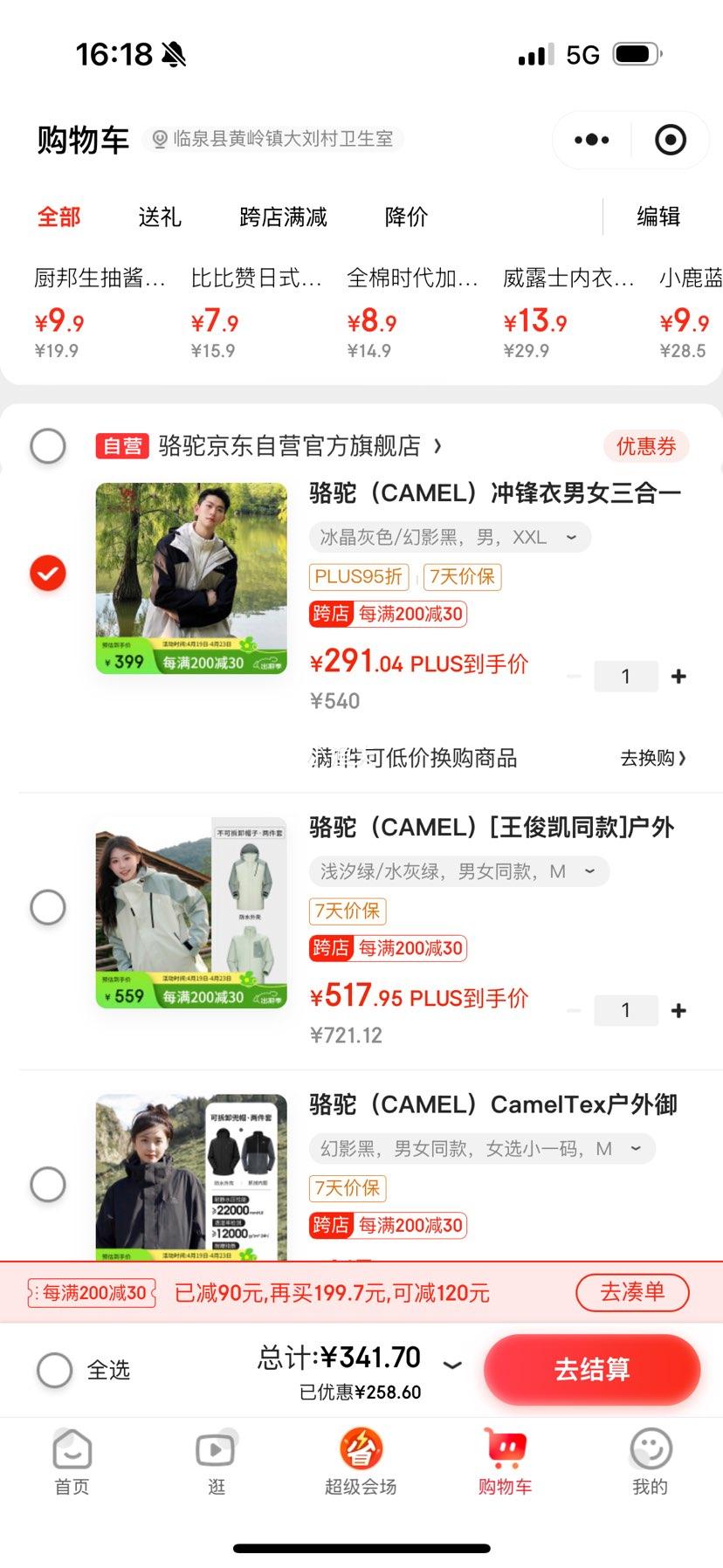Enable 全选 to select all items
The height and width of the screenshot is (1568, 723).
click(55, 1371)
